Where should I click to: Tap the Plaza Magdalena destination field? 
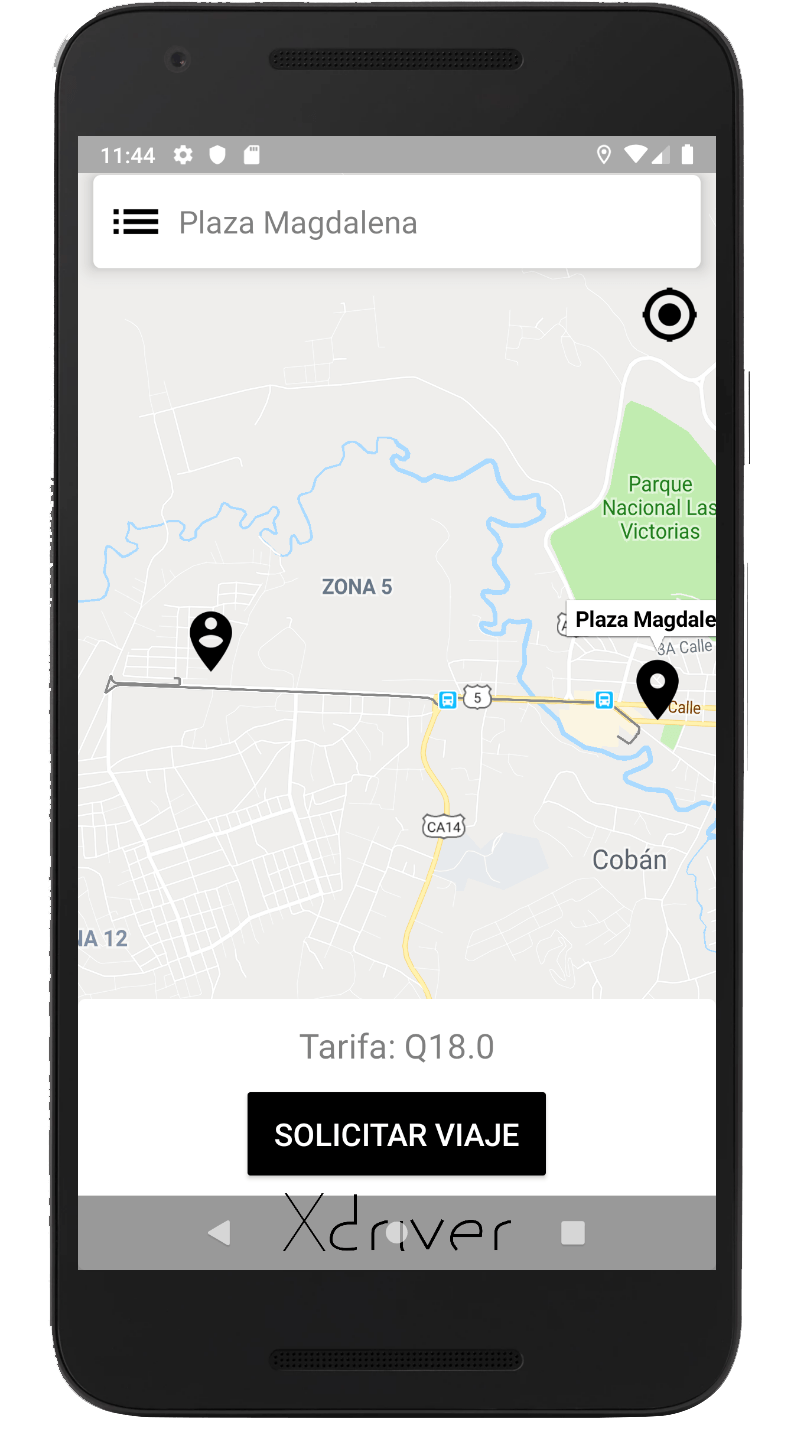click(420, 222)
